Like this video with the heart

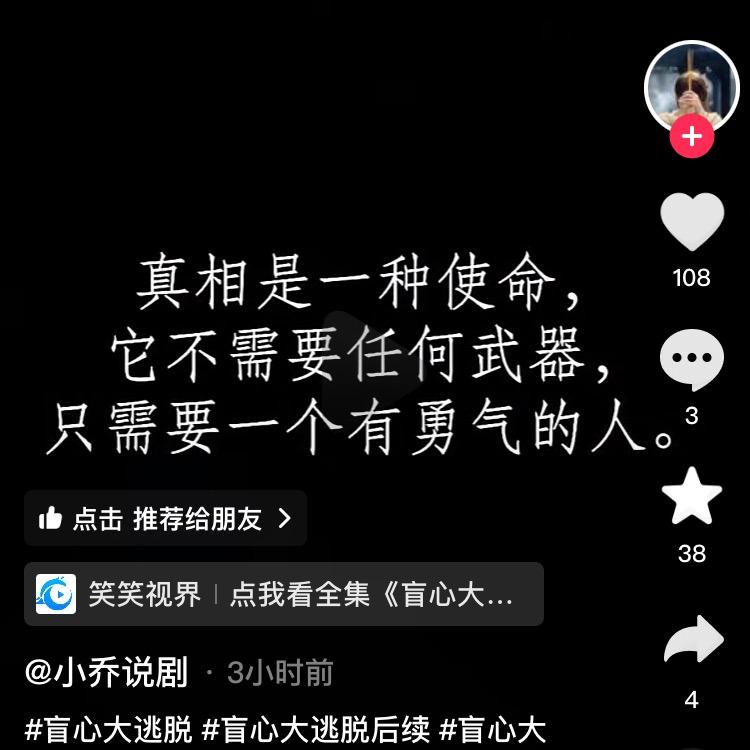click(x=691, y=222)
